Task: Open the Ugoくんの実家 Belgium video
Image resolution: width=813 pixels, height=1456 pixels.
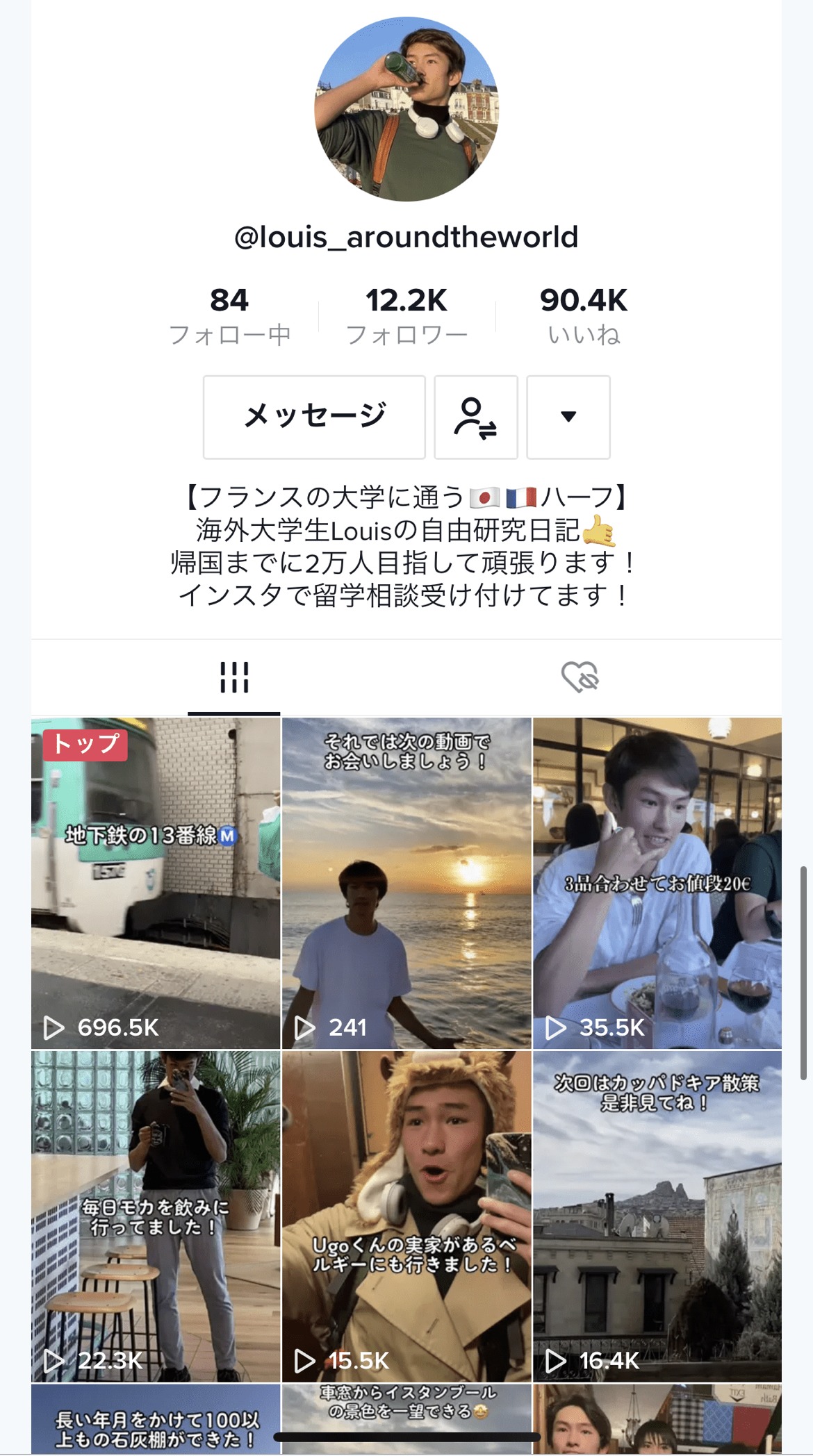Action: pos(406,1216)
